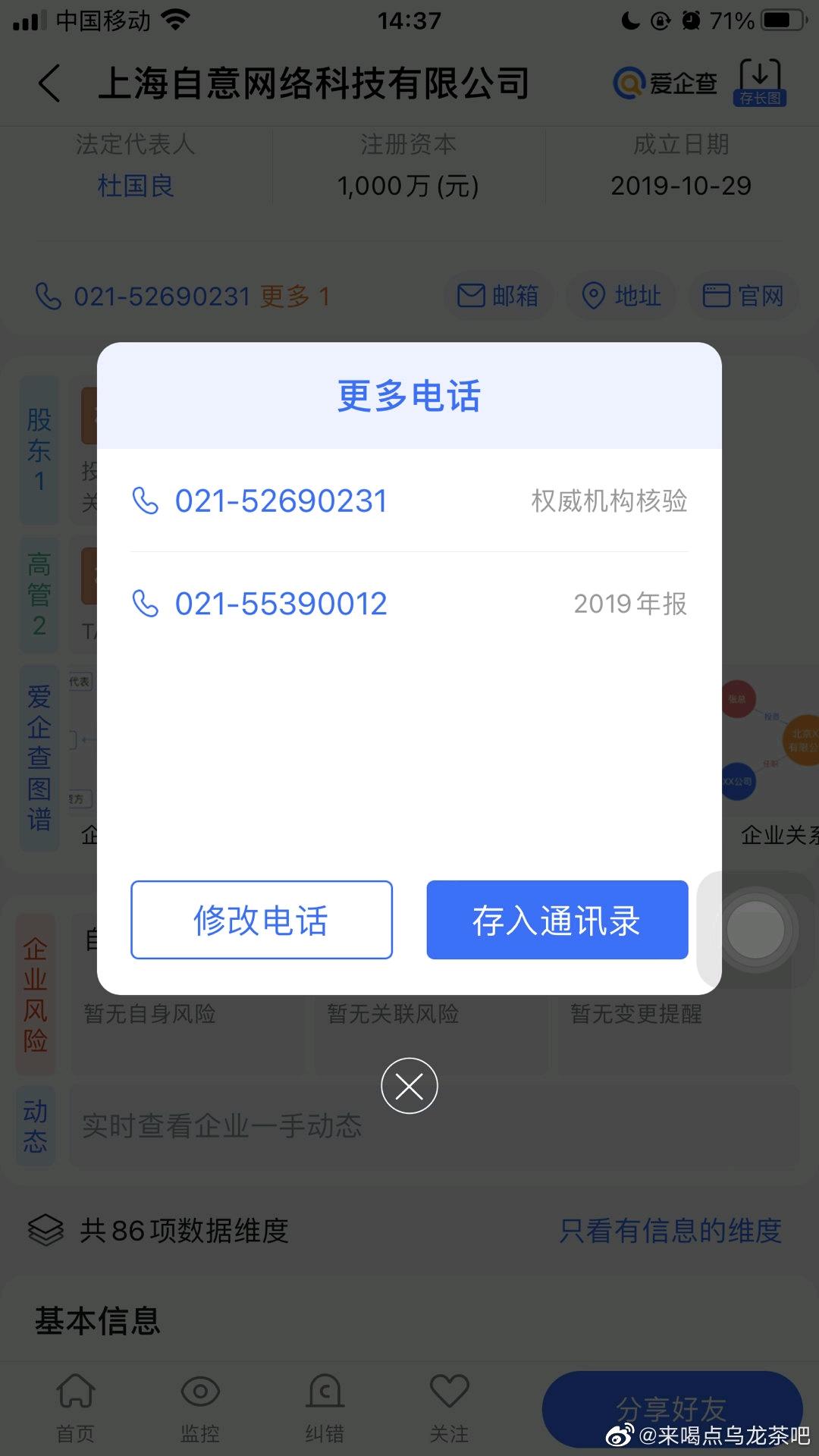Call 021-52690231 from the phone list
819x1456 pixels.
281,501
